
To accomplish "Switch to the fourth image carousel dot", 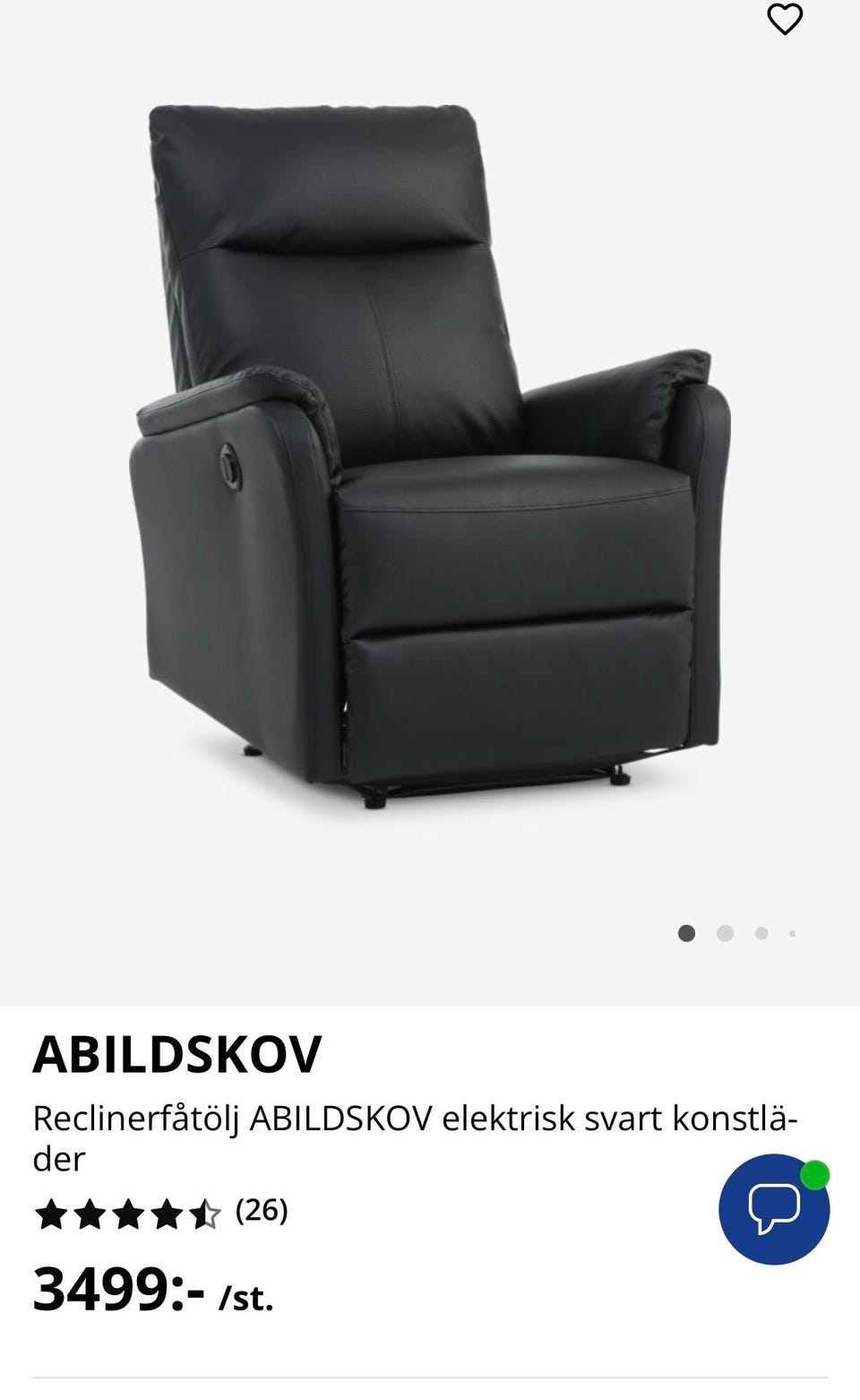I will coord(792,933).
